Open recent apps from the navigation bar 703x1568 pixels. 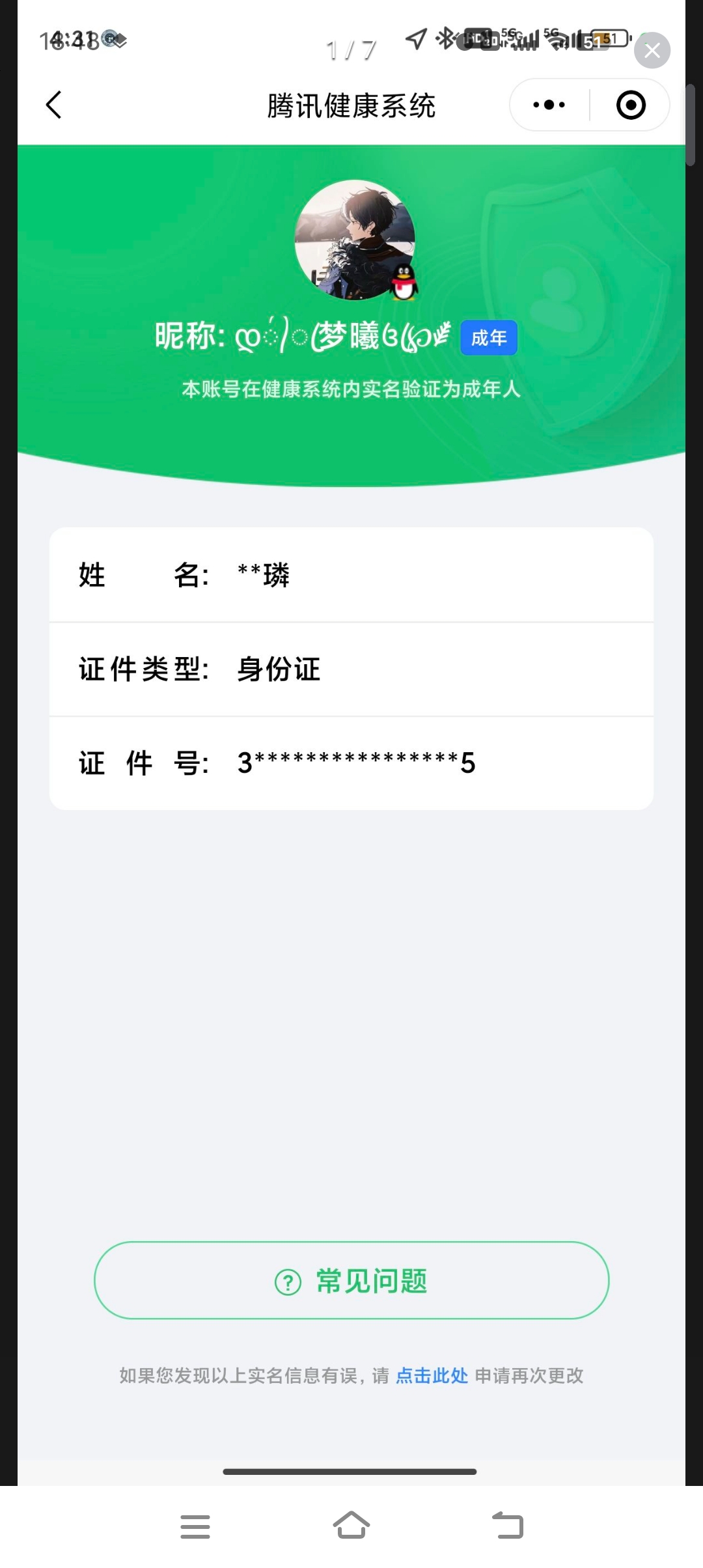[195, 1526]
